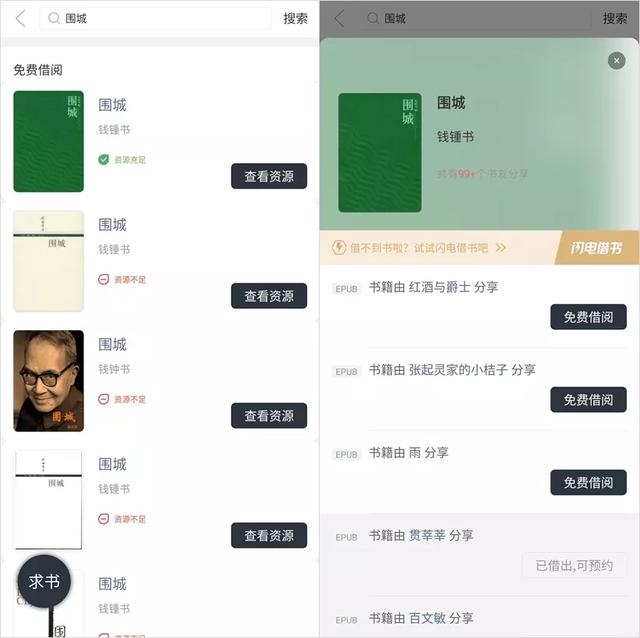
Task: Open the 围城 result with the portrait cover
Action: [48, 381]
